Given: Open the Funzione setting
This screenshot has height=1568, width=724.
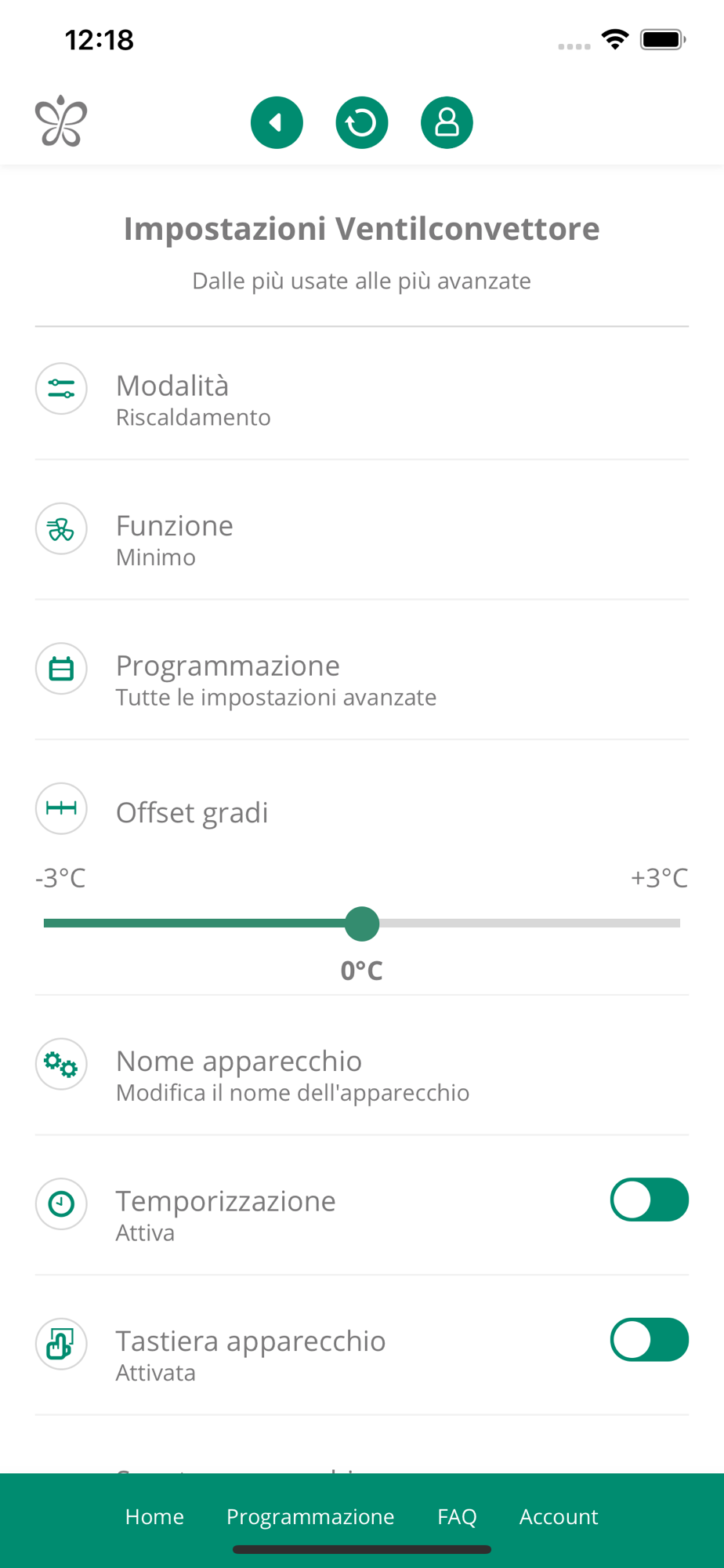Looking at the screenshot, I should click(x=362, y=530).
